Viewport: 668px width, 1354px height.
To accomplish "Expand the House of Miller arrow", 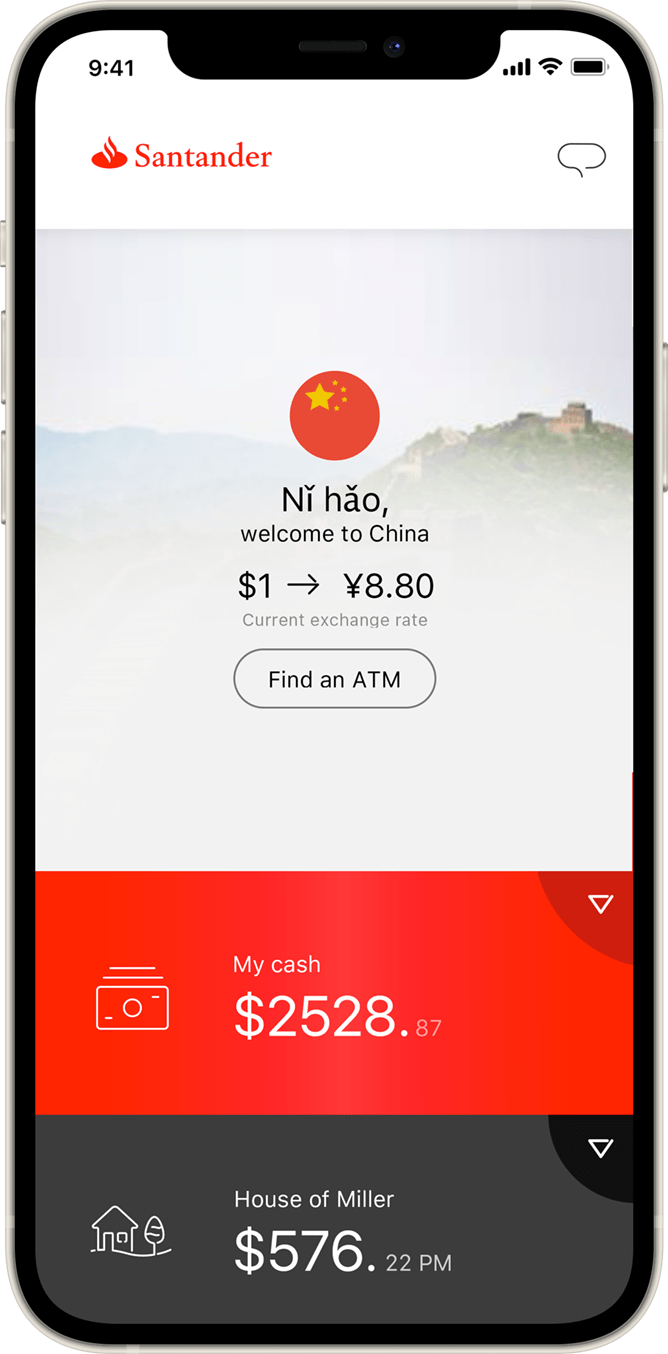I will tap(600, 1148).
